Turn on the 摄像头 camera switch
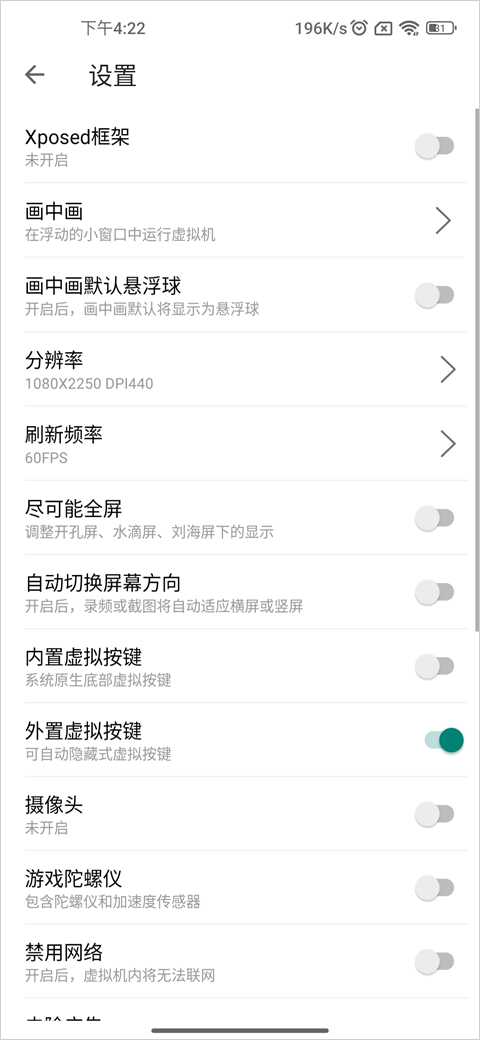Viewport: 480px width, 1040px height. (x=434, y=814)
